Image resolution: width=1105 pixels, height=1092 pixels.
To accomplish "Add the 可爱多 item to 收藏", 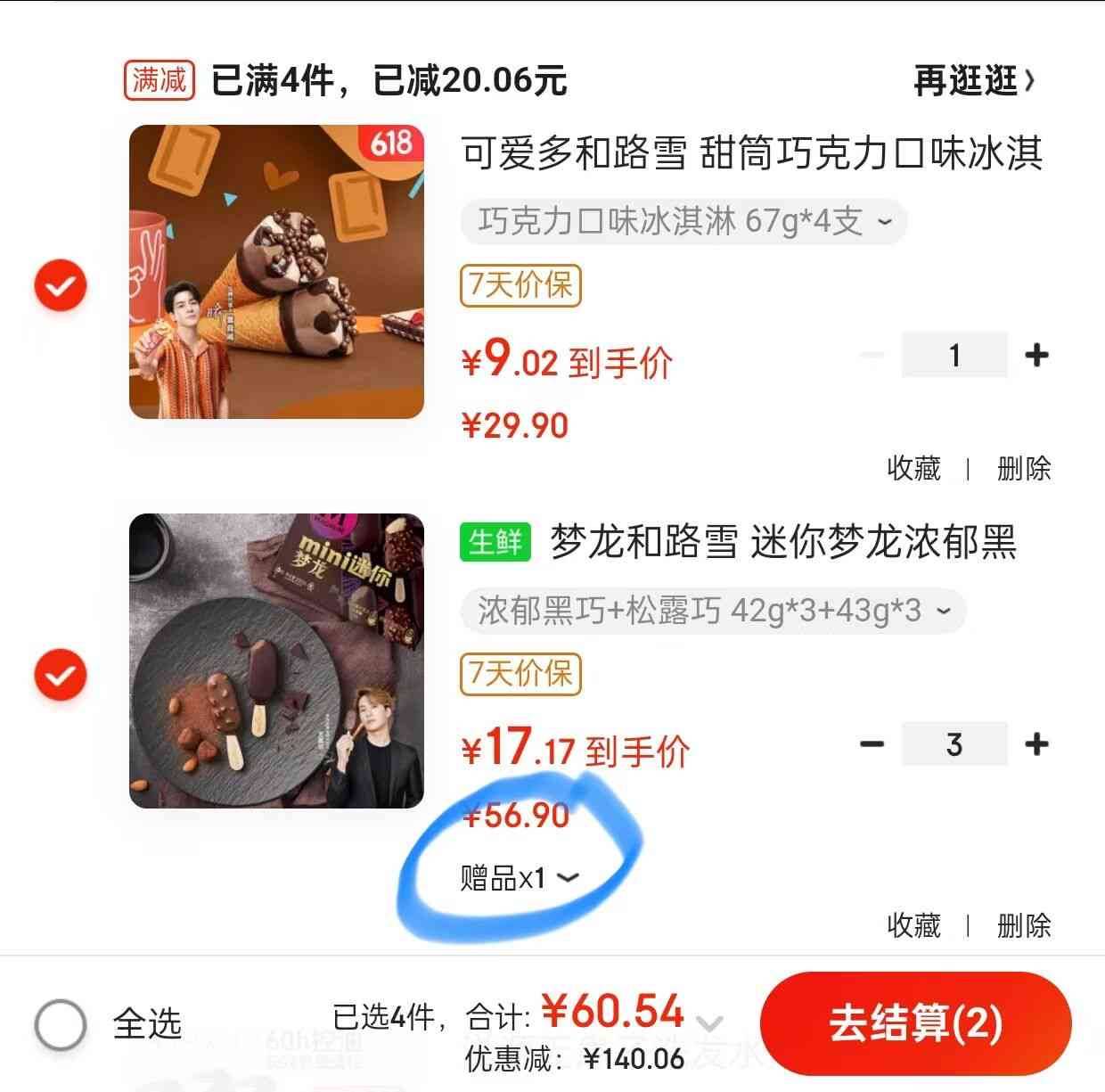I will click(x=913, y=468).
